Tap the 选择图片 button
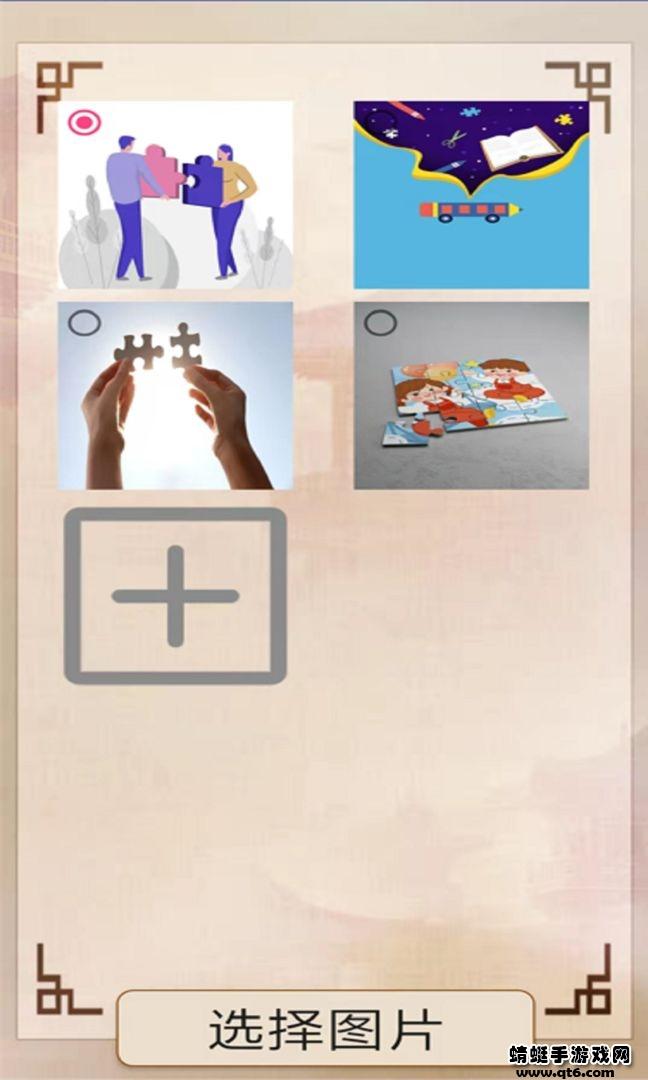Screen dimensions: 648x1080 (x=325, y=1028)
